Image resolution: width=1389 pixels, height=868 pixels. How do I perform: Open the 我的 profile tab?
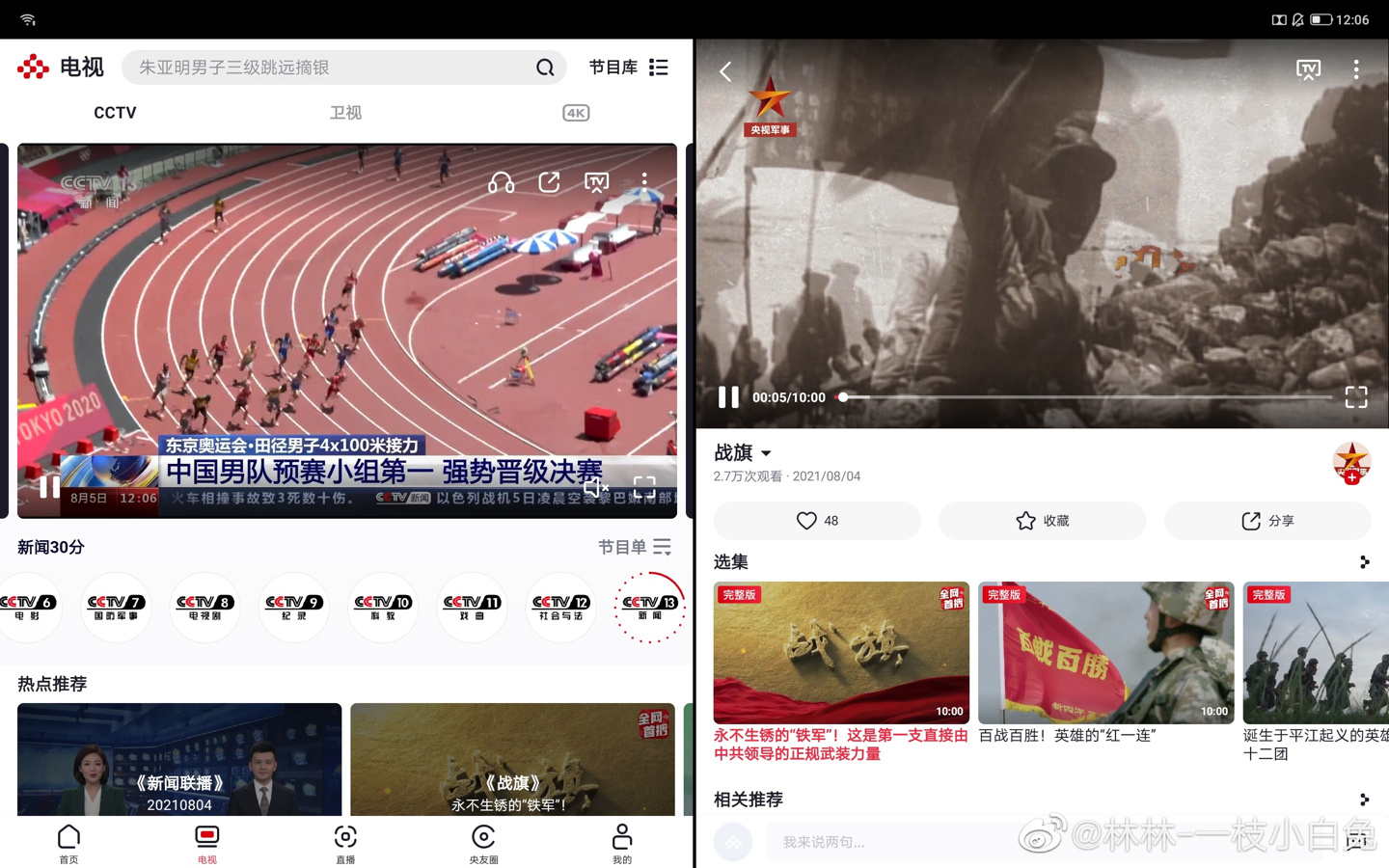point(622,843)
